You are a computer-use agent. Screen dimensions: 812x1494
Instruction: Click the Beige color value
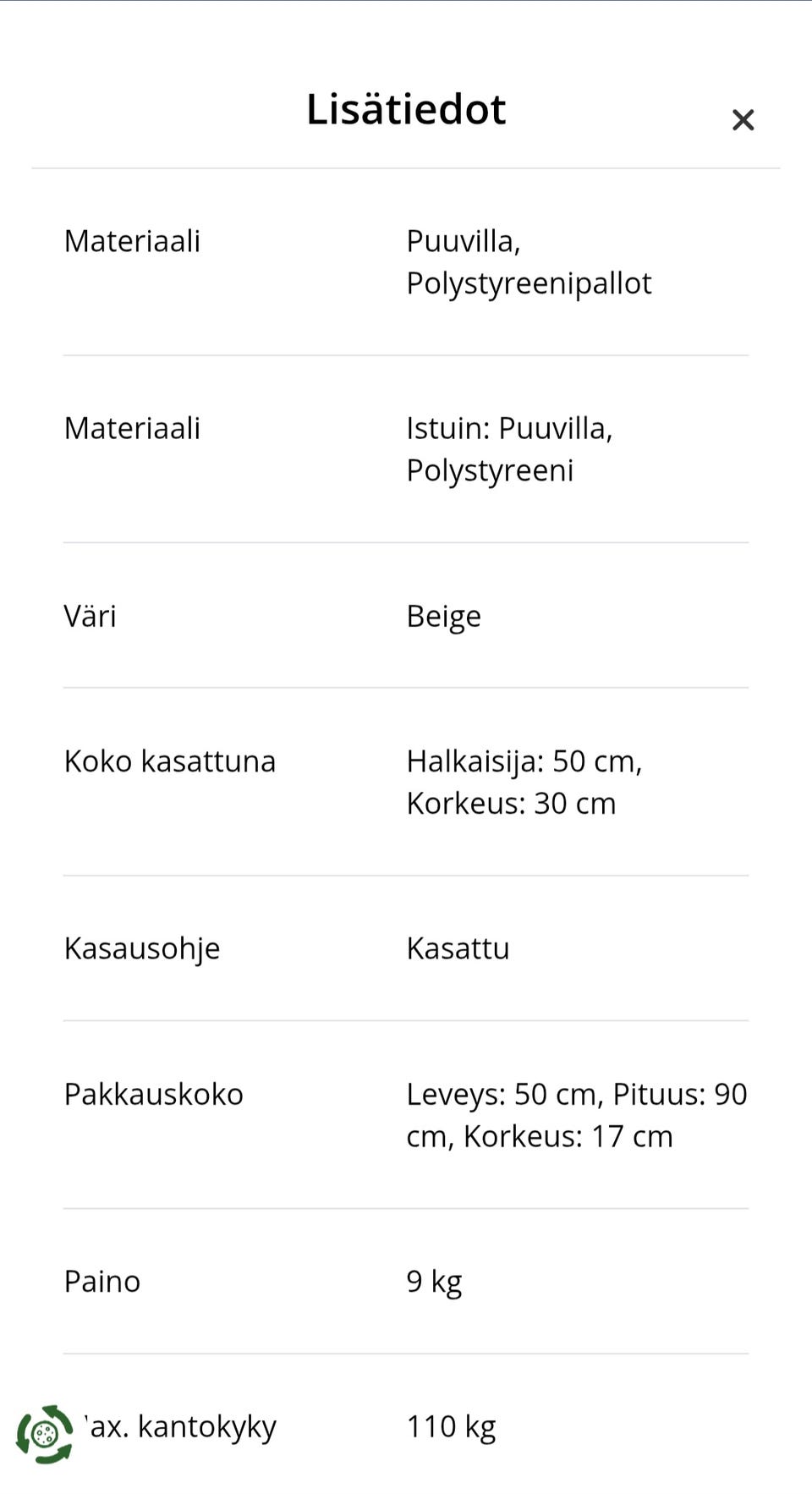tap(443, 616)
